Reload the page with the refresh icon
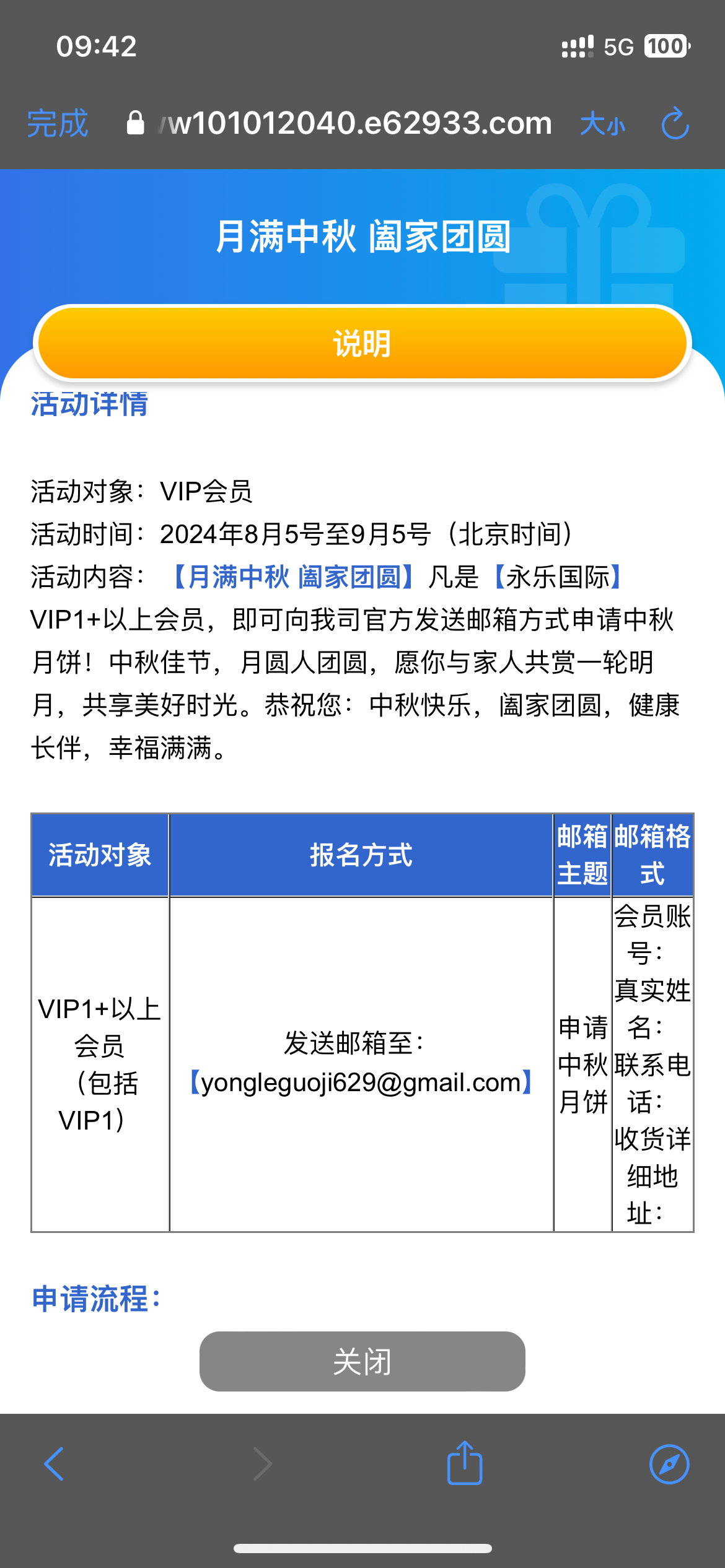725x1568 pixels. pyautogui.click(x=675, y=123)
